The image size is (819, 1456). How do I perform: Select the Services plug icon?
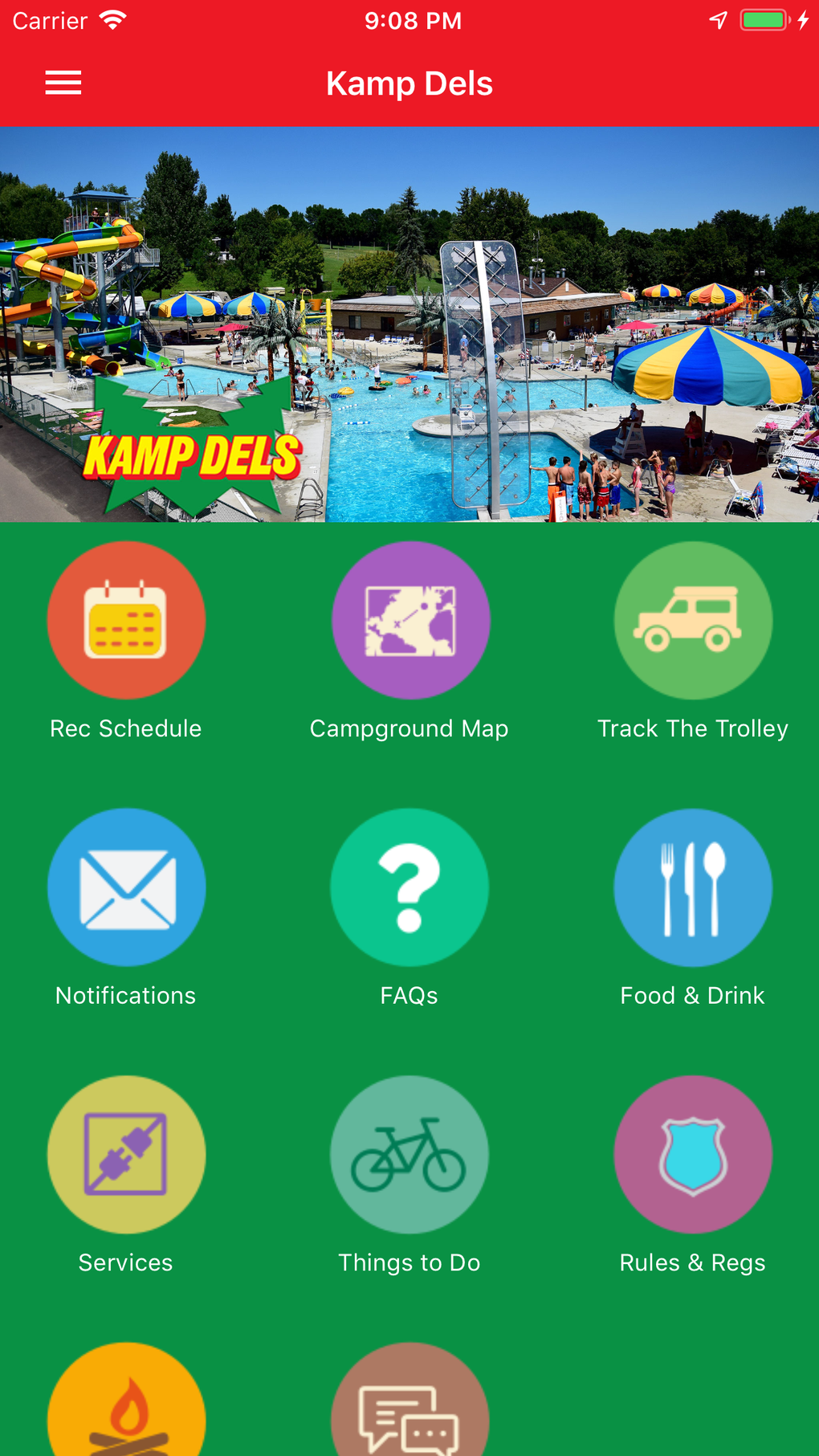click(125, 1154)
